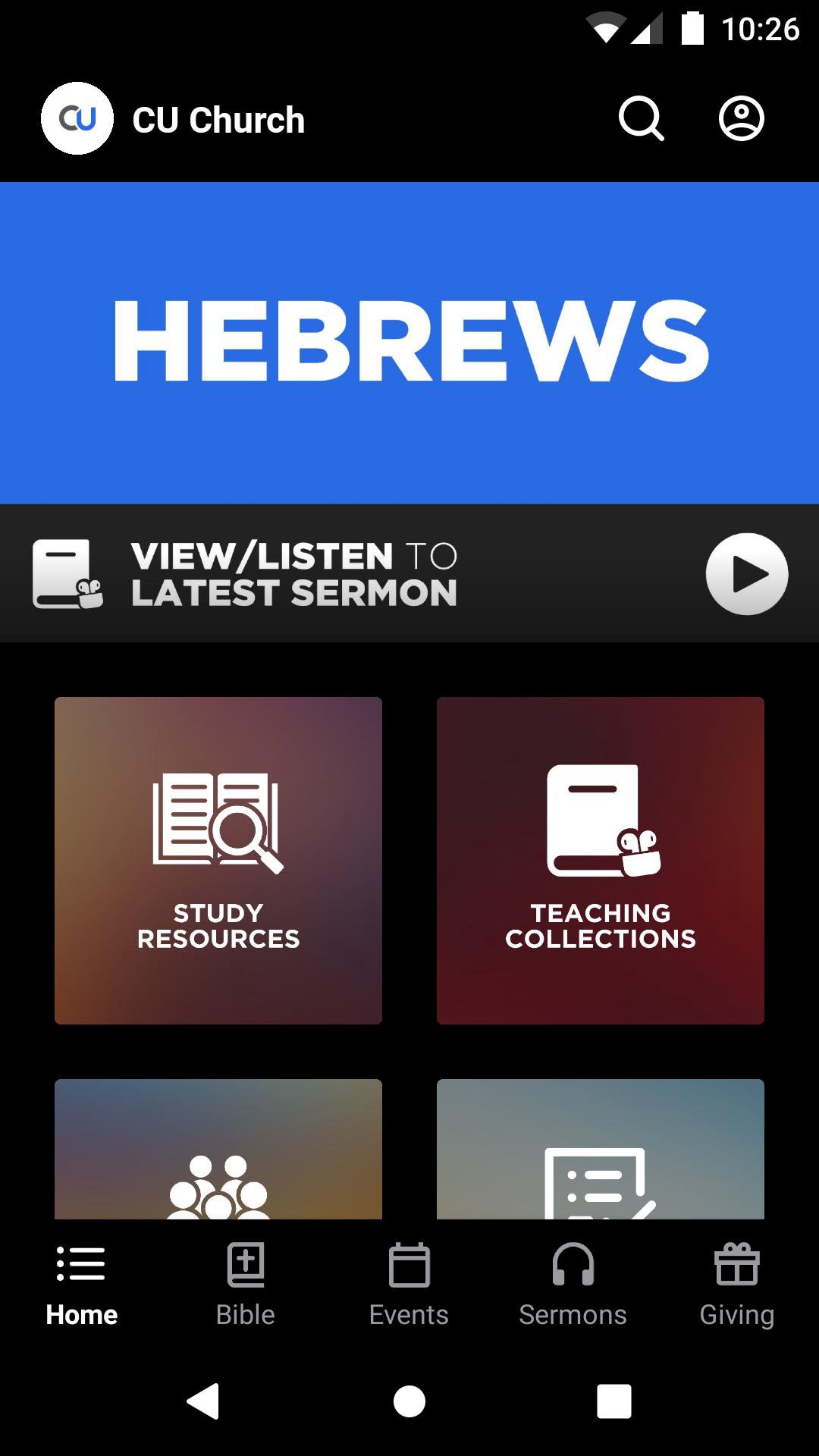Open the Hebrews banner
Viewport: 819px width, 1456px height.
(x=409, y=342)
